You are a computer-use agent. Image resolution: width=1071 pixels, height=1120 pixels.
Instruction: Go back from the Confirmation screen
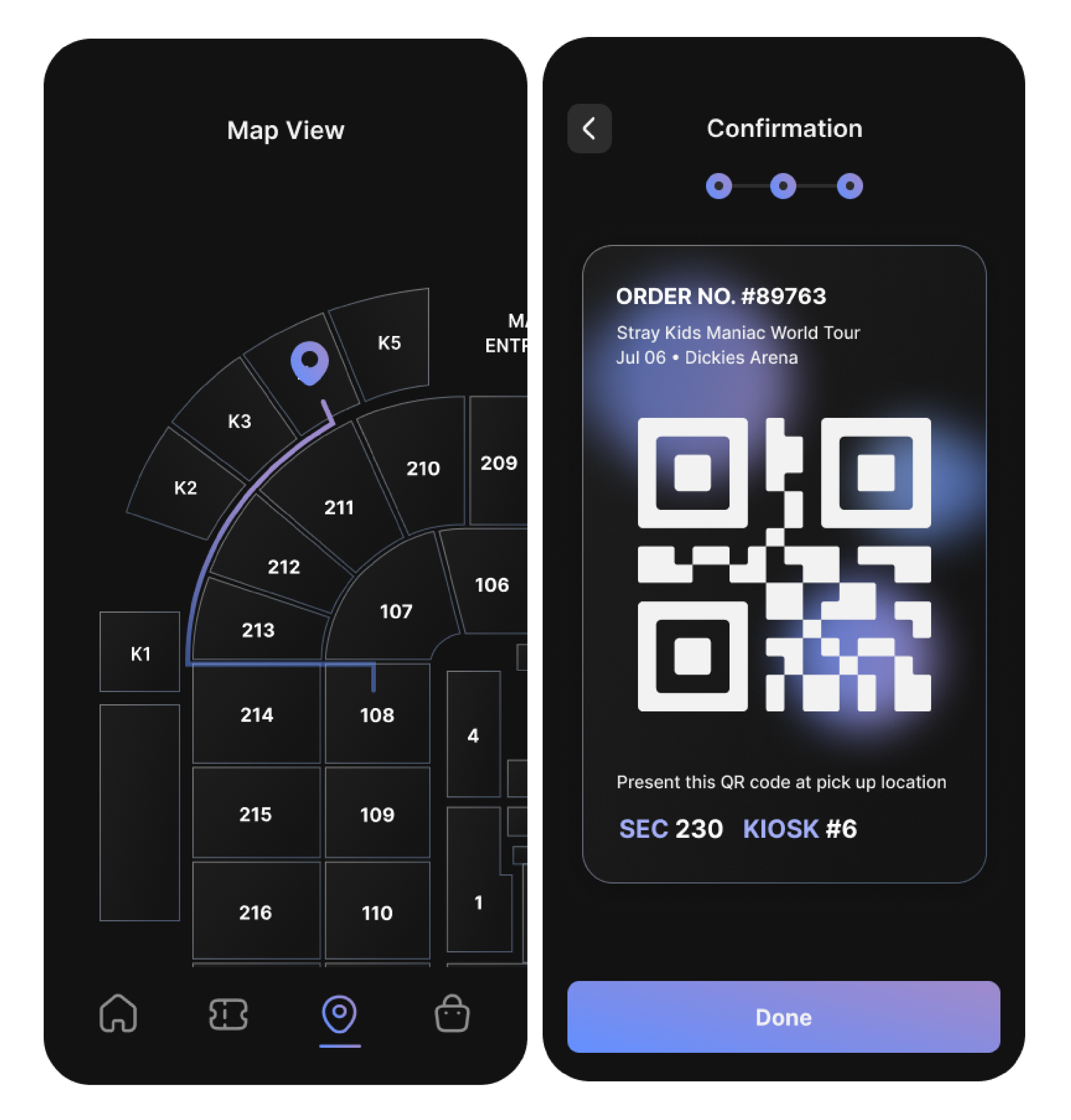coord(589,129)
